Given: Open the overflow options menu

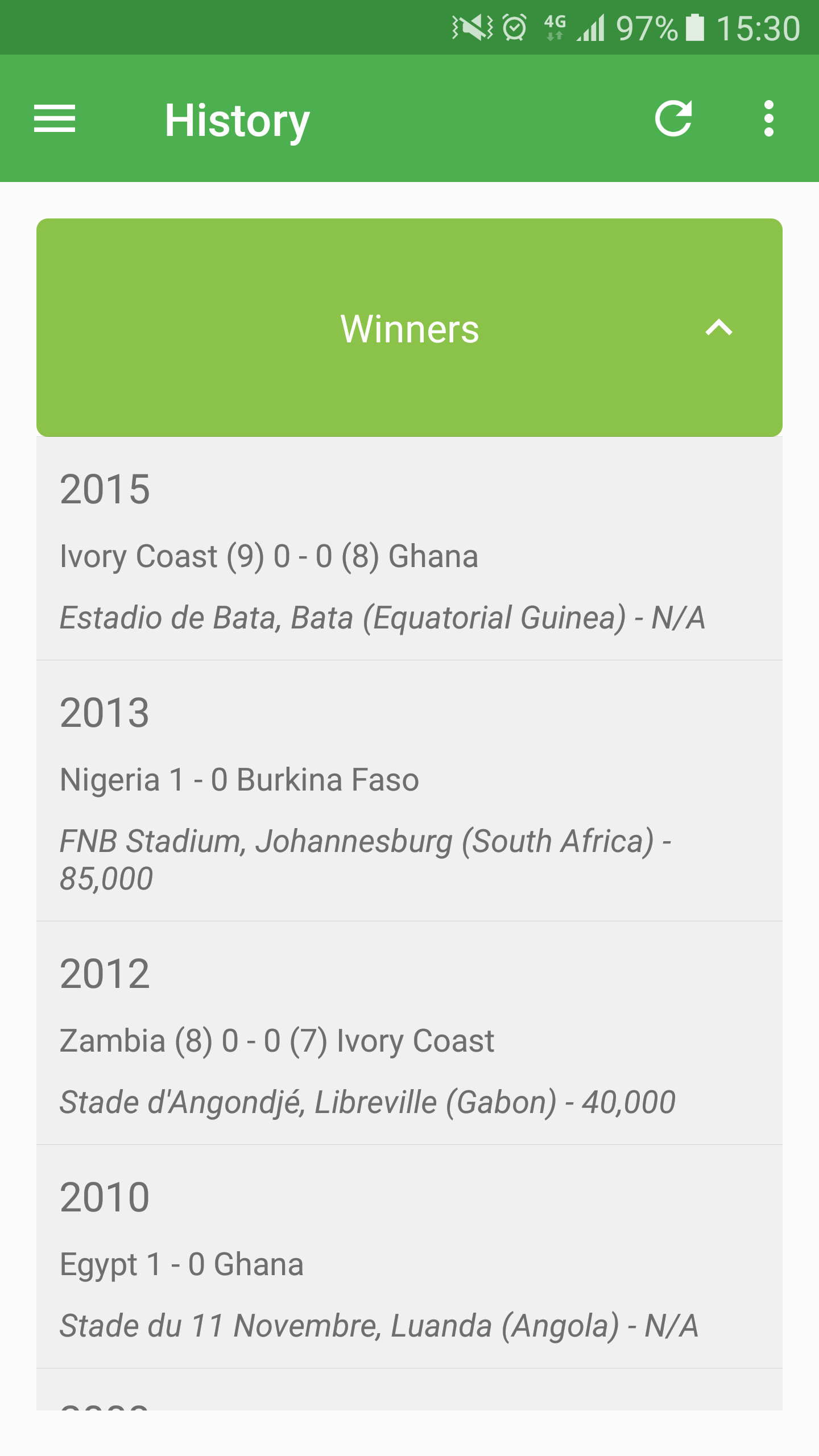Looking at the screenshot, I should (769, 118).
